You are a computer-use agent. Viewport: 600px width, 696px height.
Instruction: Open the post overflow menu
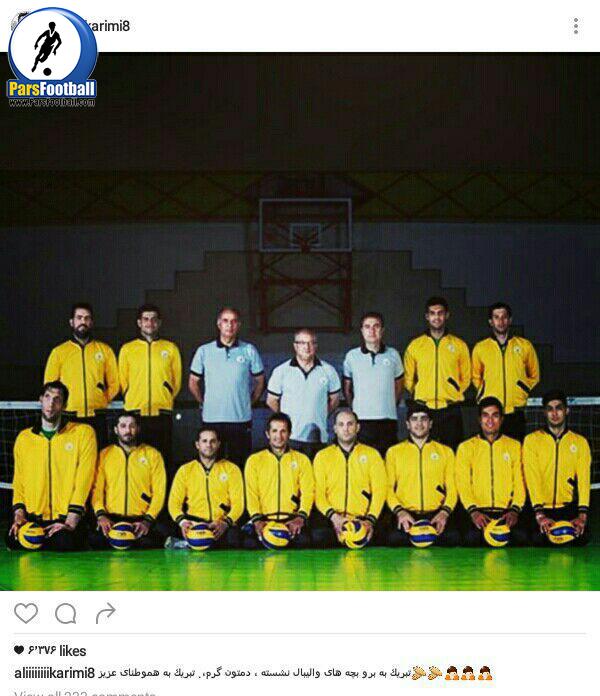click(x=575, y=26)
